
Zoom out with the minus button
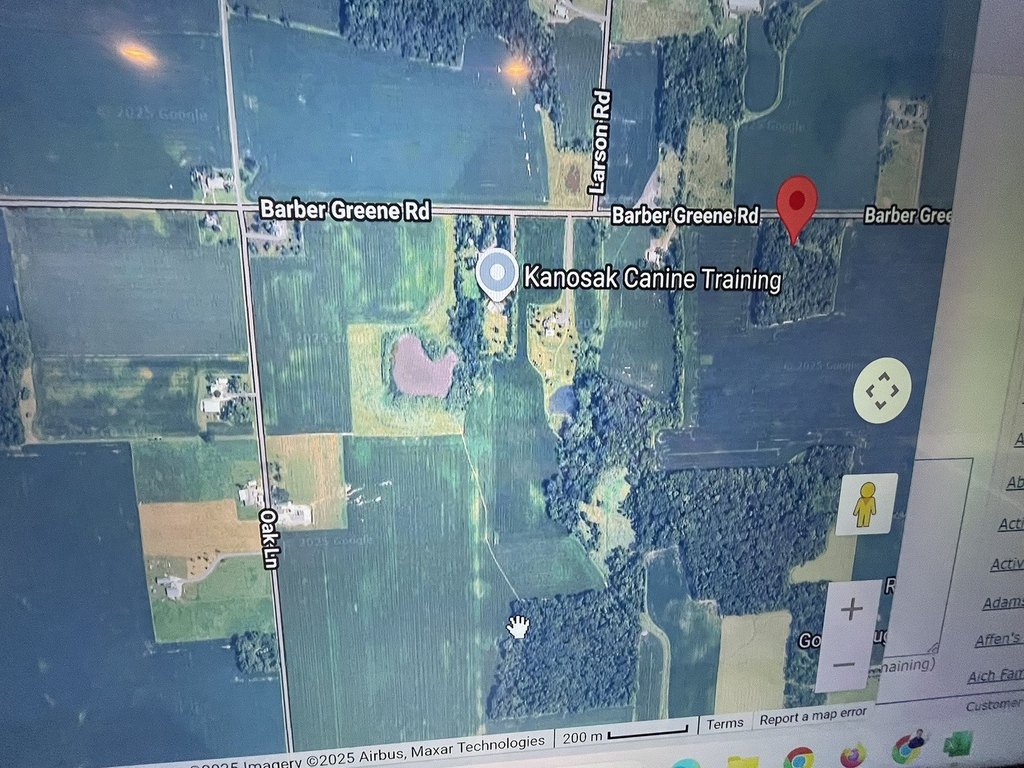point(845,663)
